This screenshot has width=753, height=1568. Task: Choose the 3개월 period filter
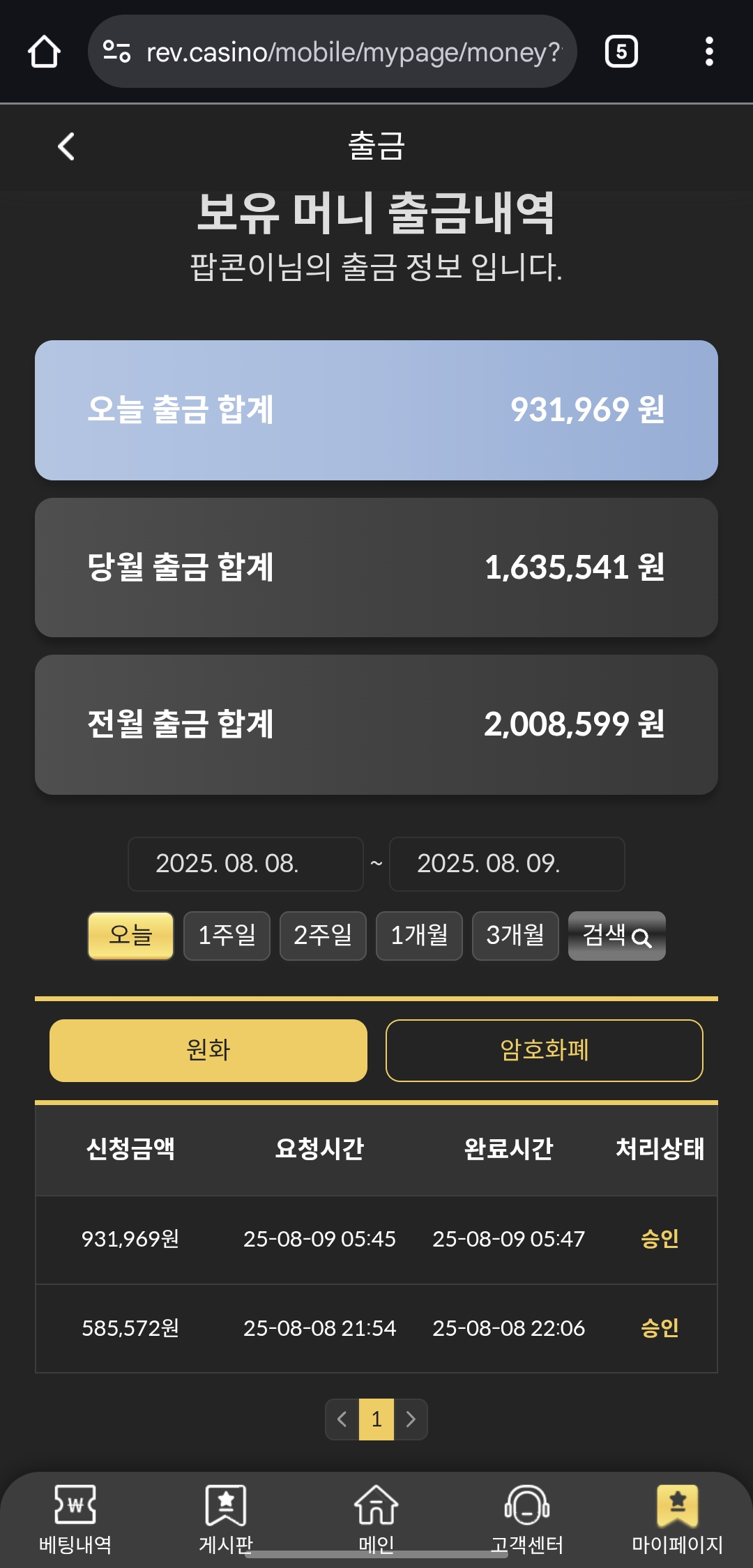(515, 936)
